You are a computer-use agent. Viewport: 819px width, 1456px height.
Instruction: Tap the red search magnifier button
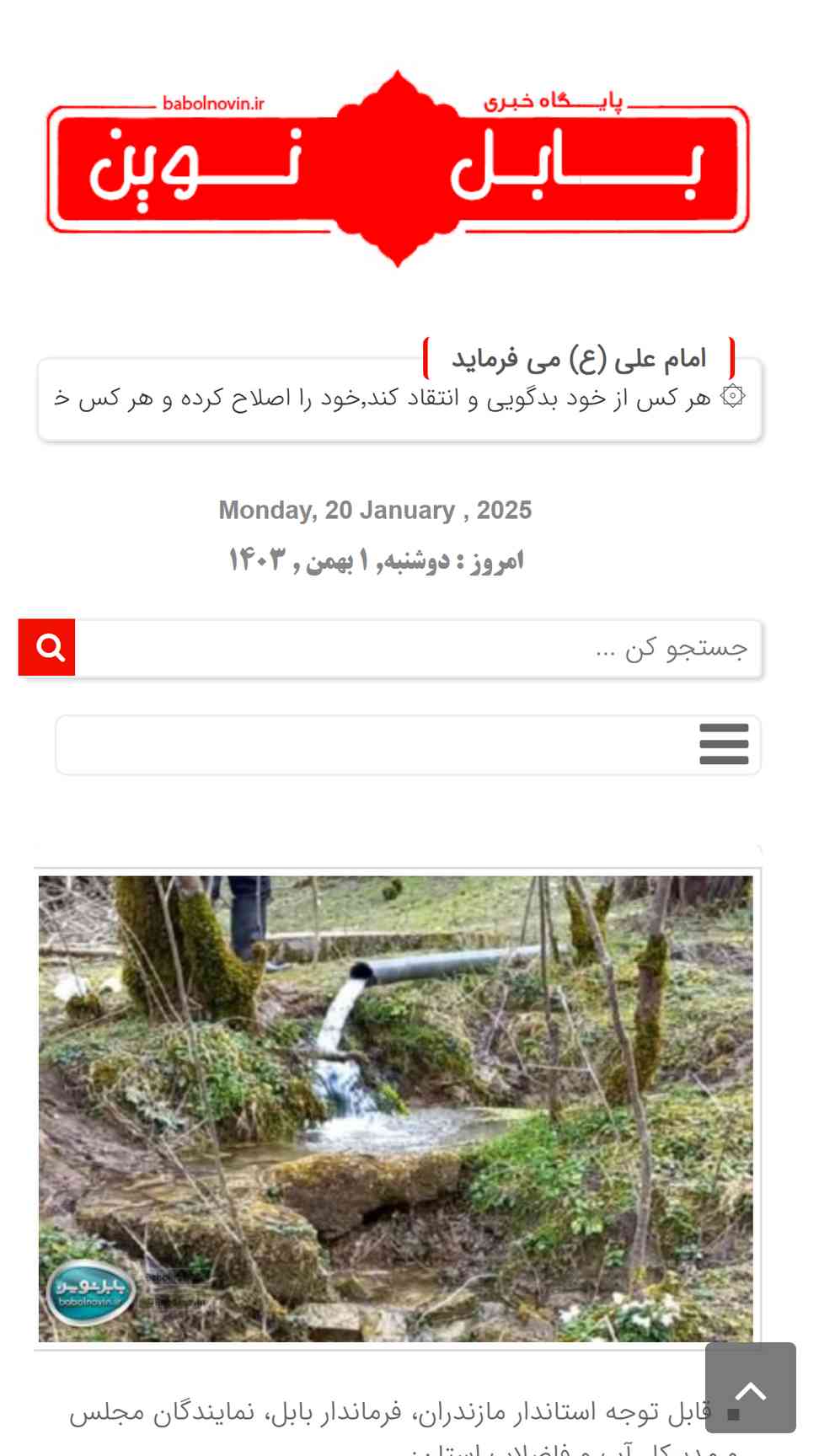47,647
